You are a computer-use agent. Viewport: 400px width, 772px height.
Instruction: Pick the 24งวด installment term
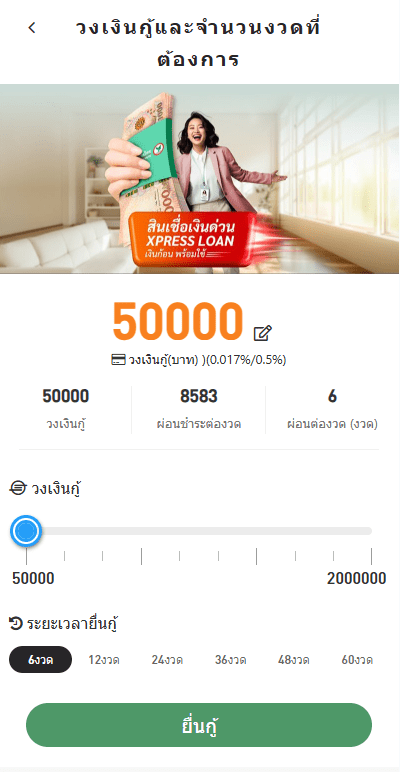pos(167,660)
